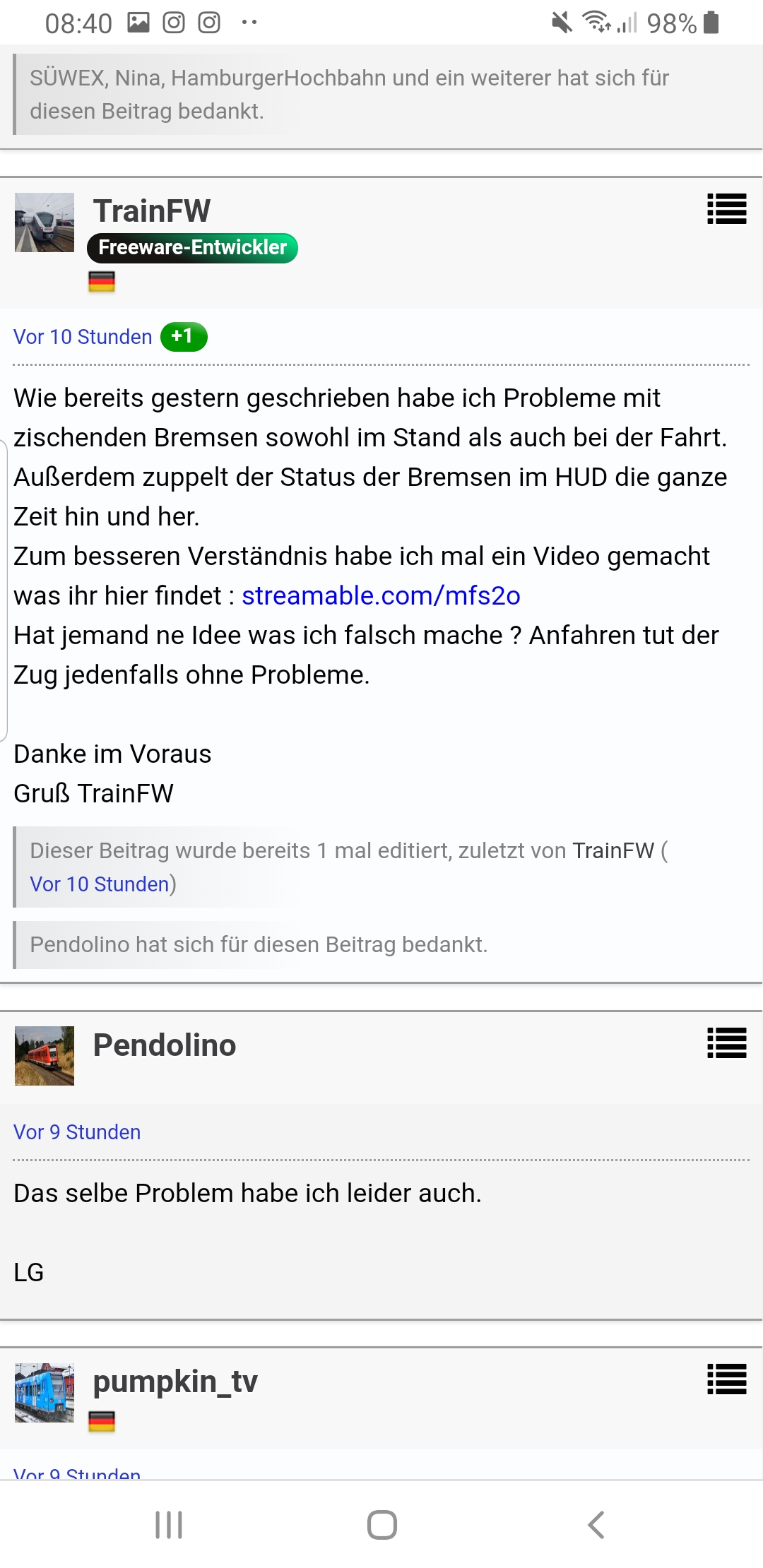This screenshot has height=1568, width=763.
Task: Go back with the system back button
Action: [596, 1524]
